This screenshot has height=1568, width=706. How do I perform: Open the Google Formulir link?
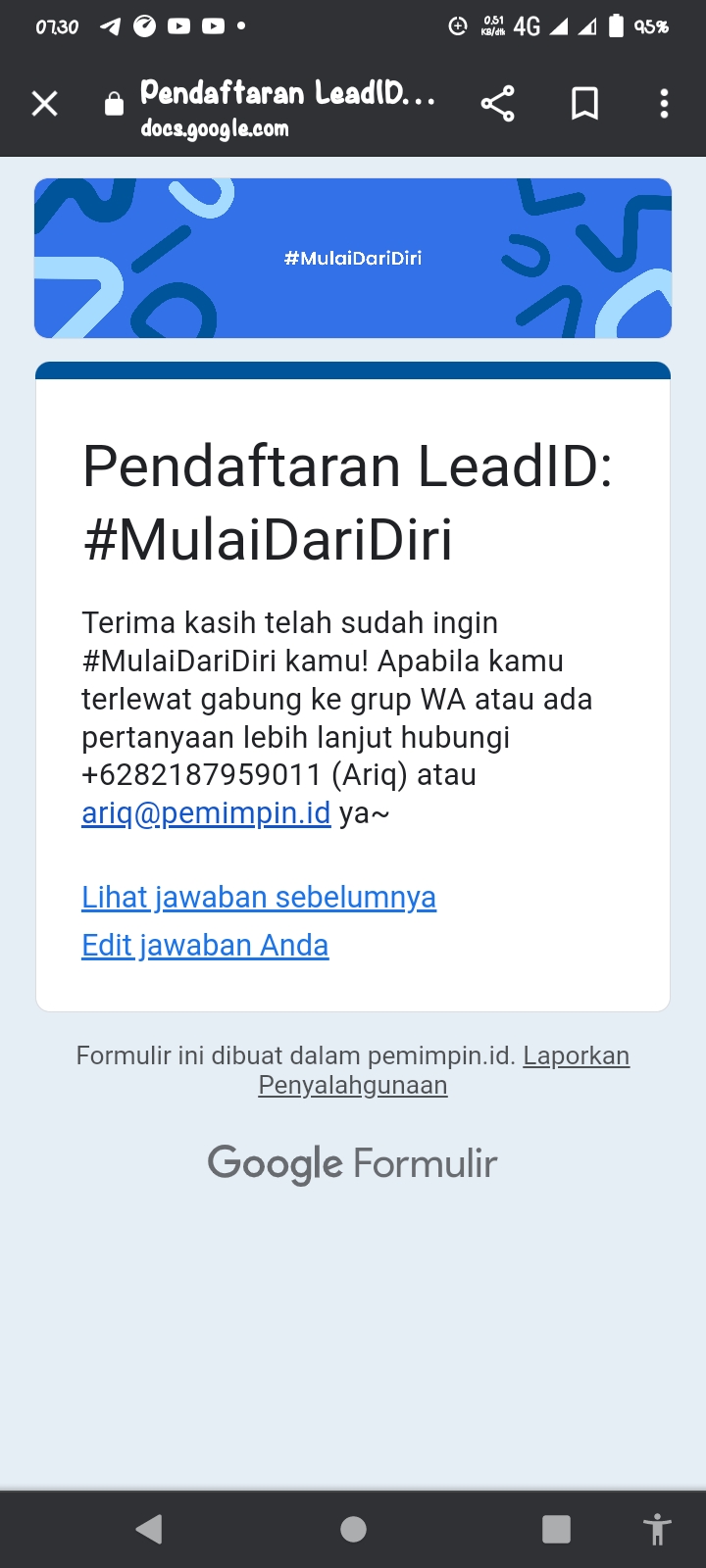pos(353,1164)
